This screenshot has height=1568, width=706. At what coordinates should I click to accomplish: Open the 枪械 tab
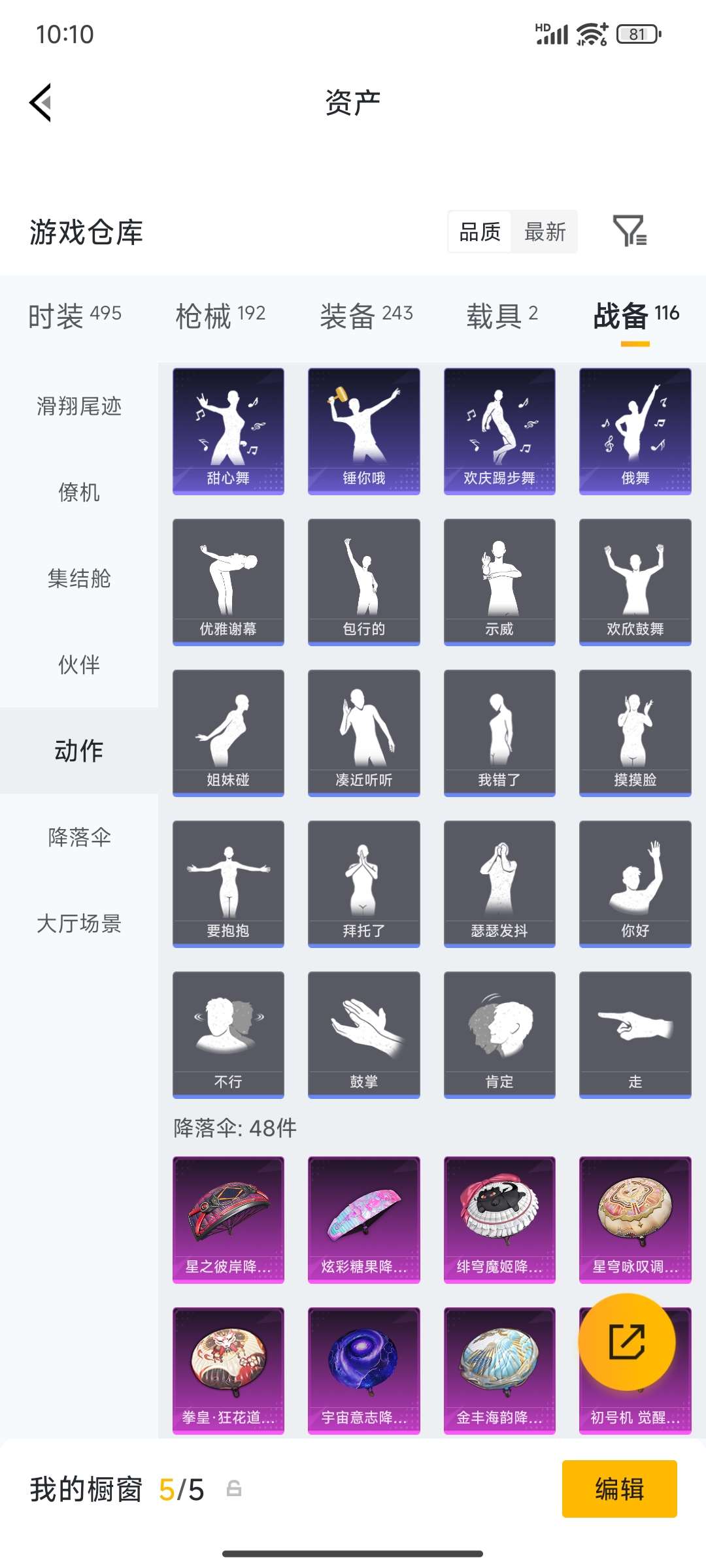[x=220, y=314]
